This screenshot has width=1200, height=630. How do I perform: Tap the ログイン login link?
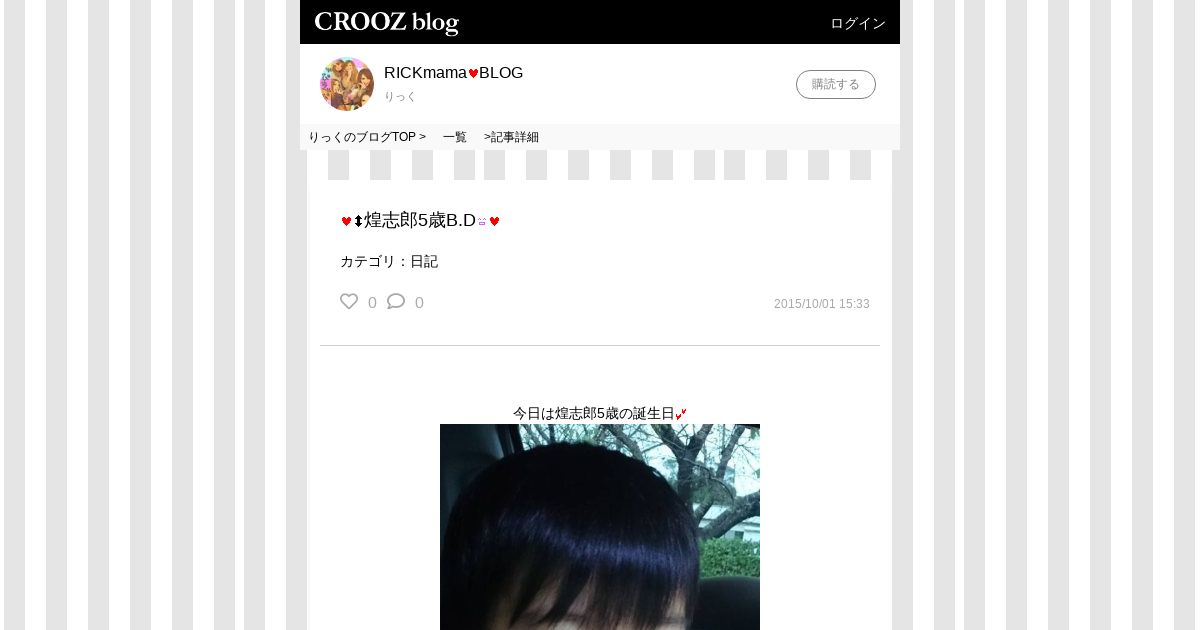[857, 23]
